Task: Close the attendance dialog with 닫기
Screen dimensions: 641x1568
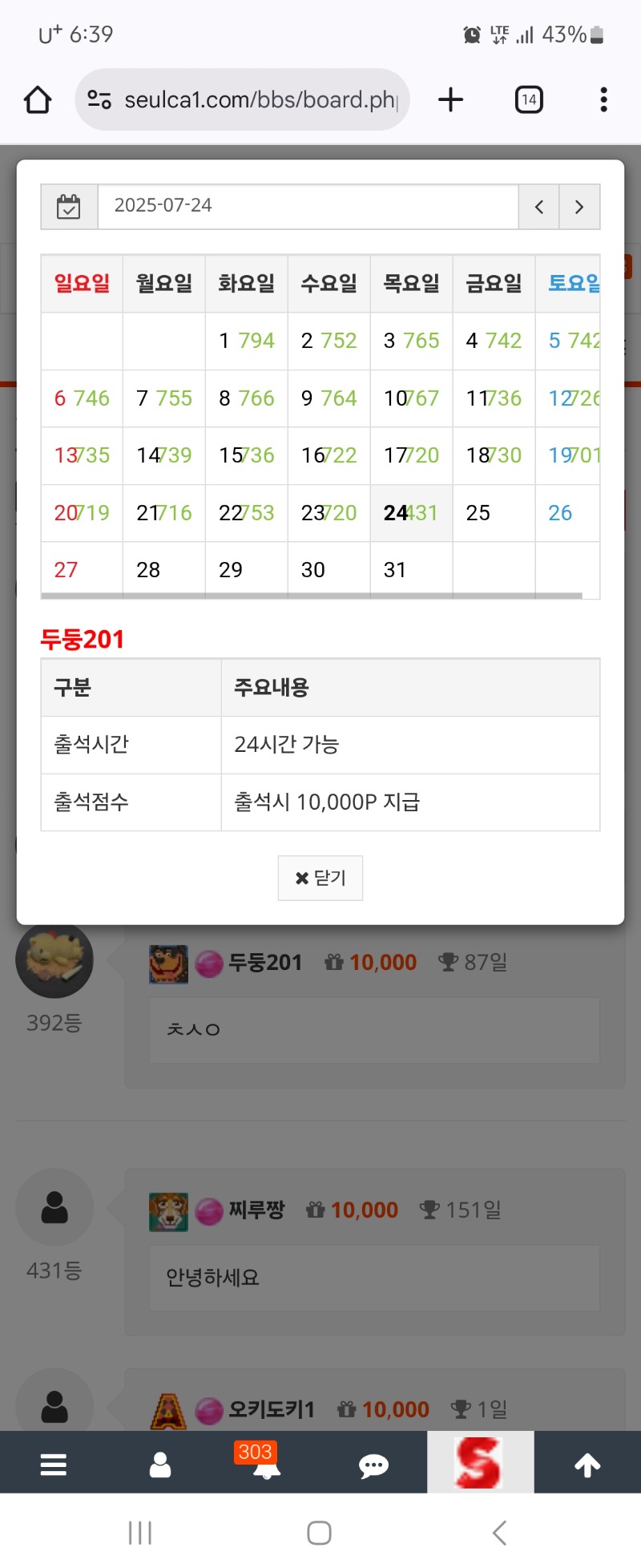Action: [320, 878]
